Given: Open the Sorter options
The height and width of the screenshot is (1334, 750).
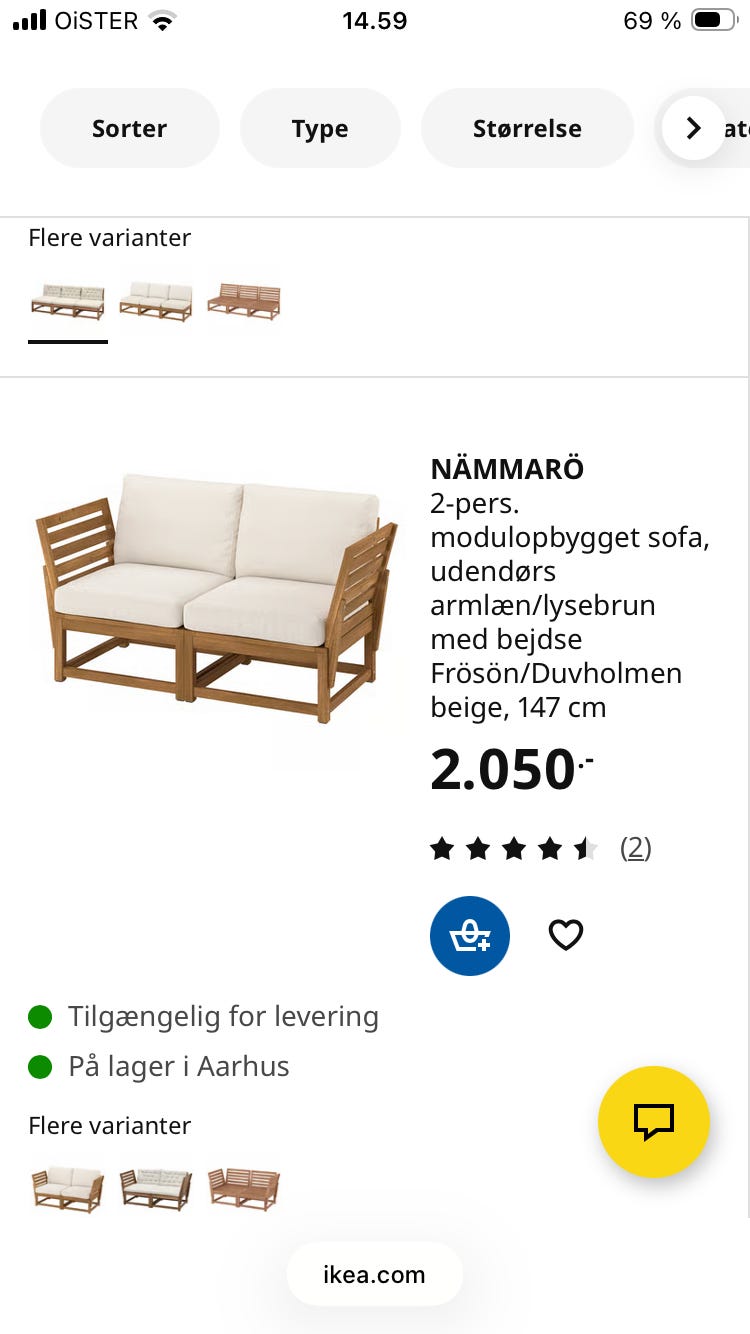Looking at the screenshot, I should [129, 128].
